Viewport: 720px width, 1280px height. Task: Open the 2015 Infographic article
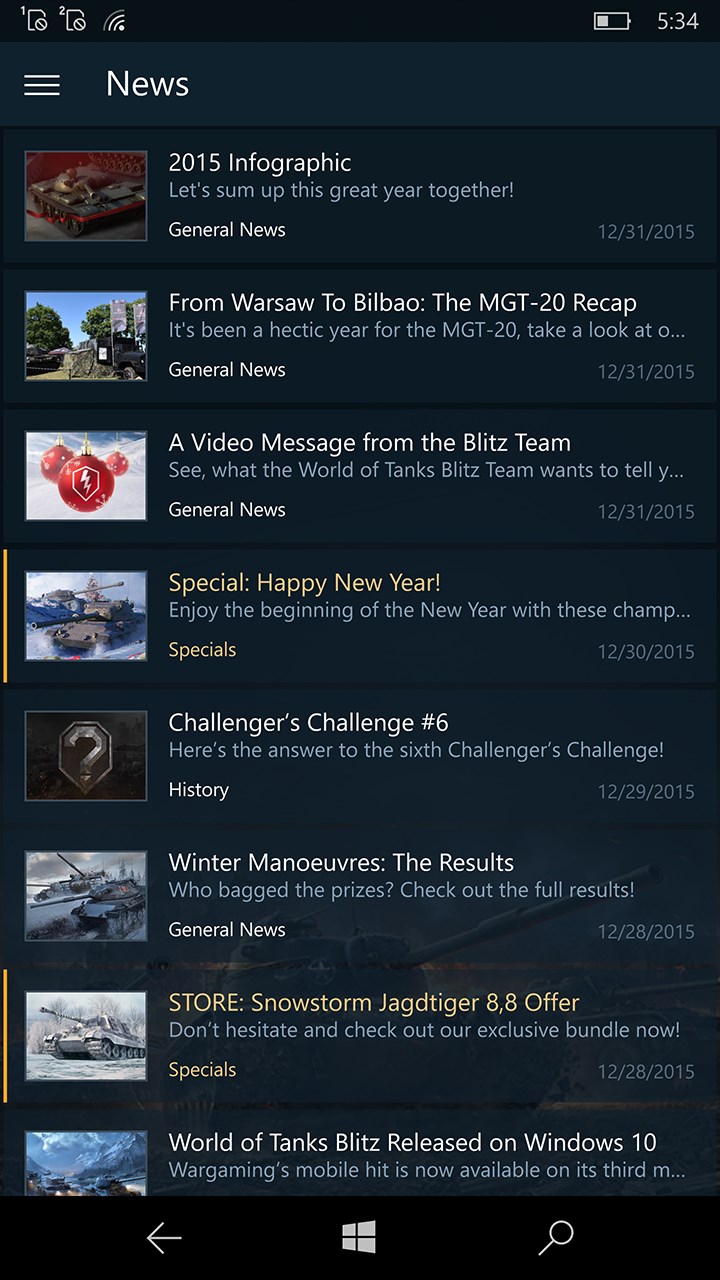(x=259, y=162)
